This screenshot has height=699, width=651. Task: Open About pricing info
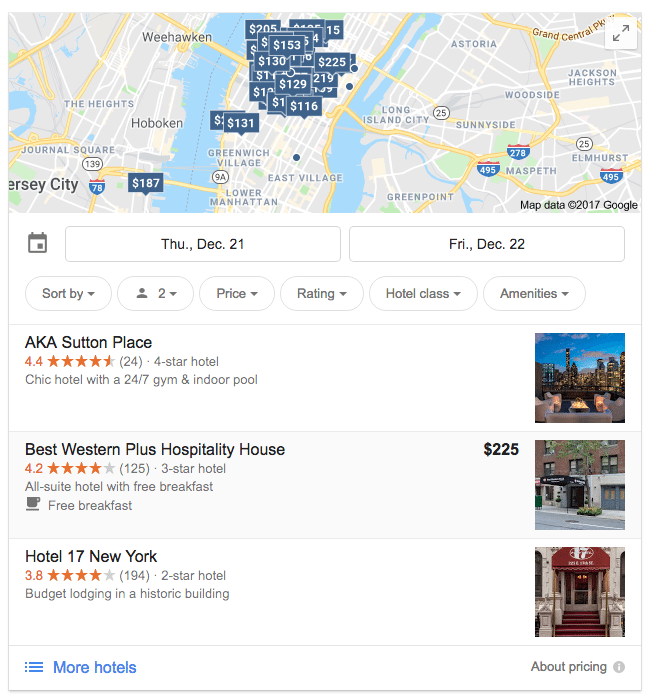click(576, 667)
